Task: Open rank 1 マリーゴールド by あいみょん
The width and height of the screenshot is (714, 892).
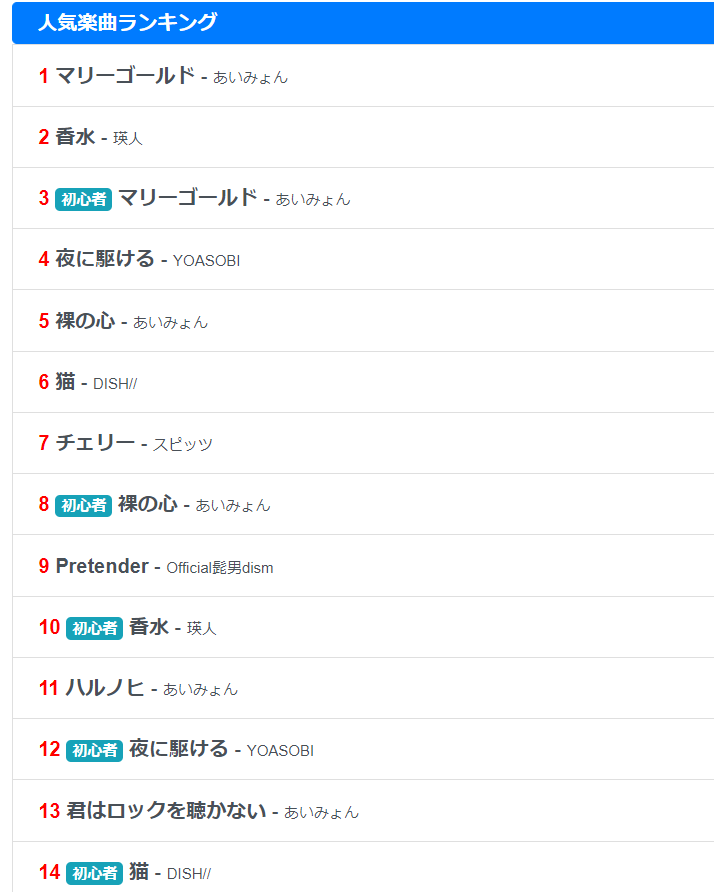Action: (125, 76)
